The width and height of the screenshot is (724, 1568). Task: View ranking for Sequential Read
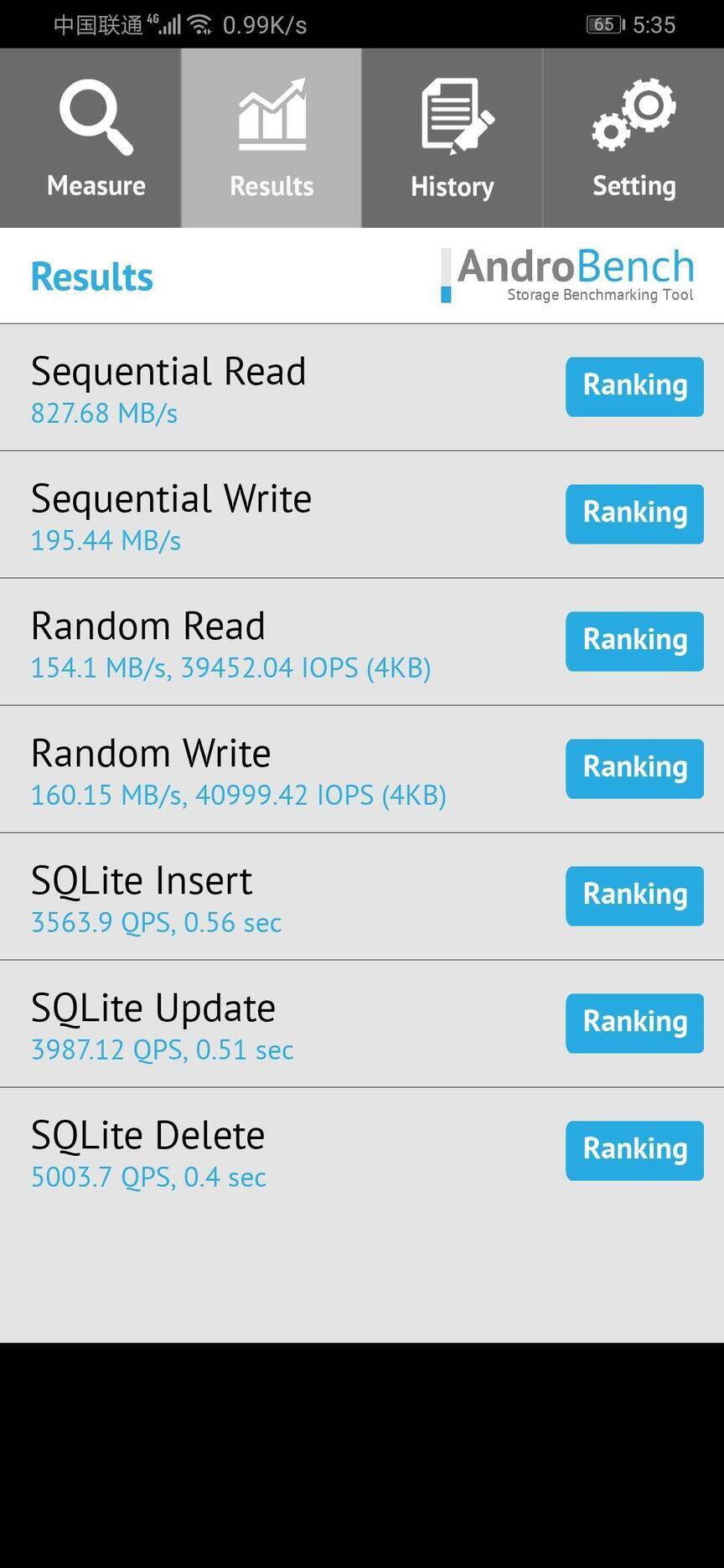tap(634, 387)
